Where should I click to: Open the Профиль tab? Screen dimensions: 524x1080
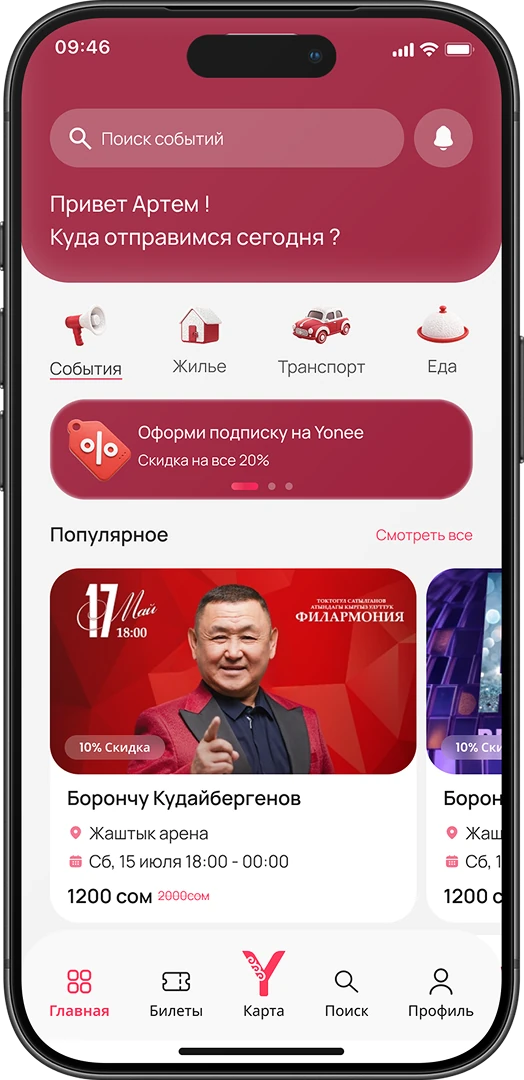click(x=441, y=993)
